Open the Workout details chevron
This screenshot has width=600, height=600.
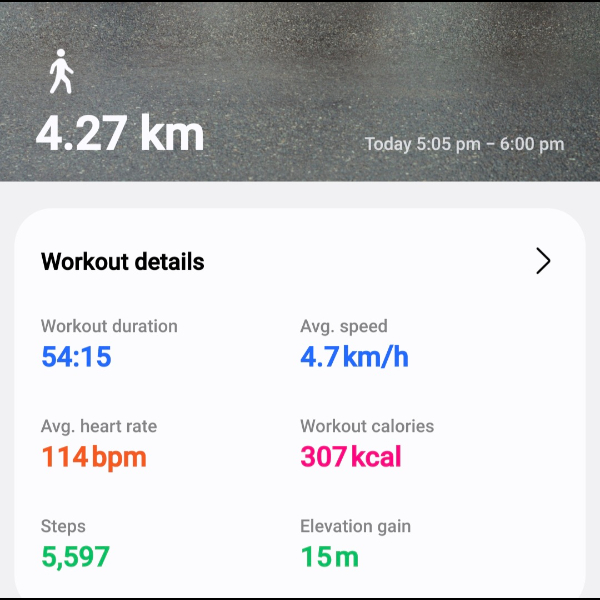(x=543, y=262)
